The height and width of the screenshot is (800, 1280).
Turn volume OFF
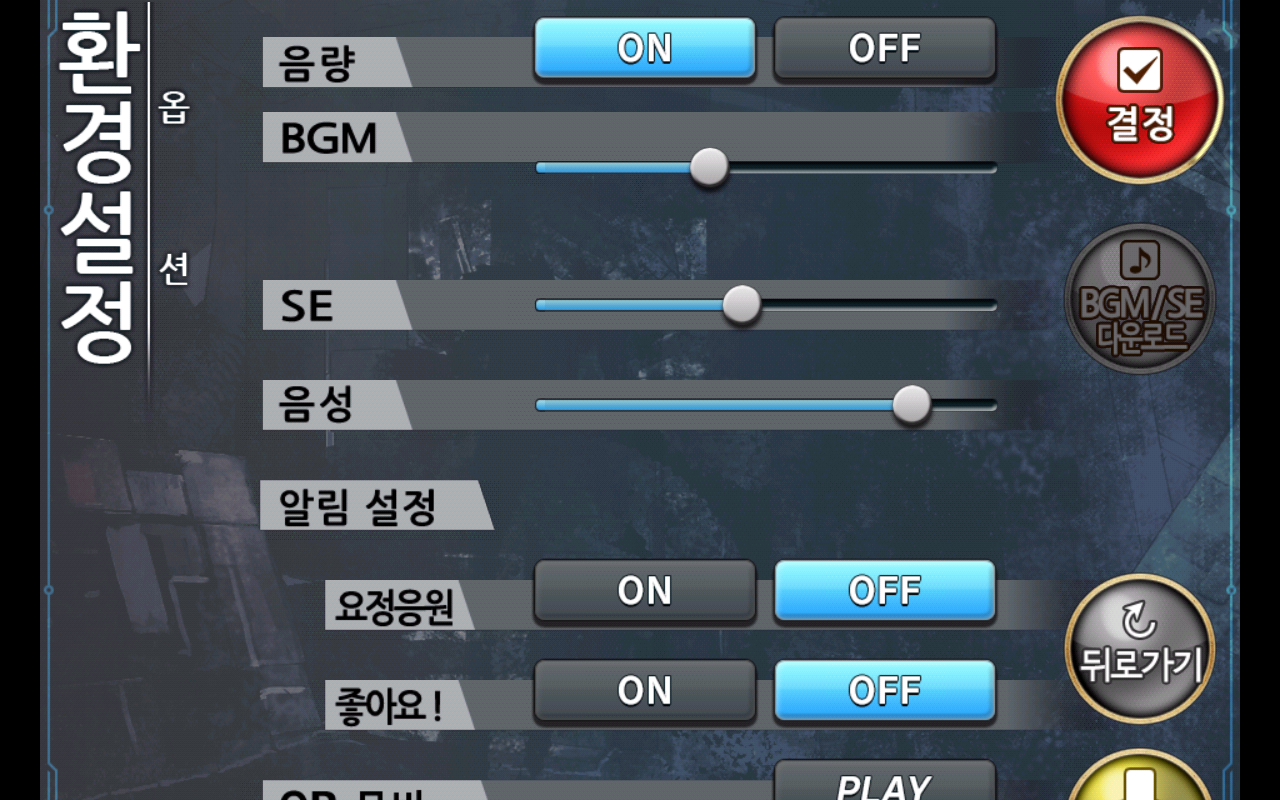[x=884, y=48]
